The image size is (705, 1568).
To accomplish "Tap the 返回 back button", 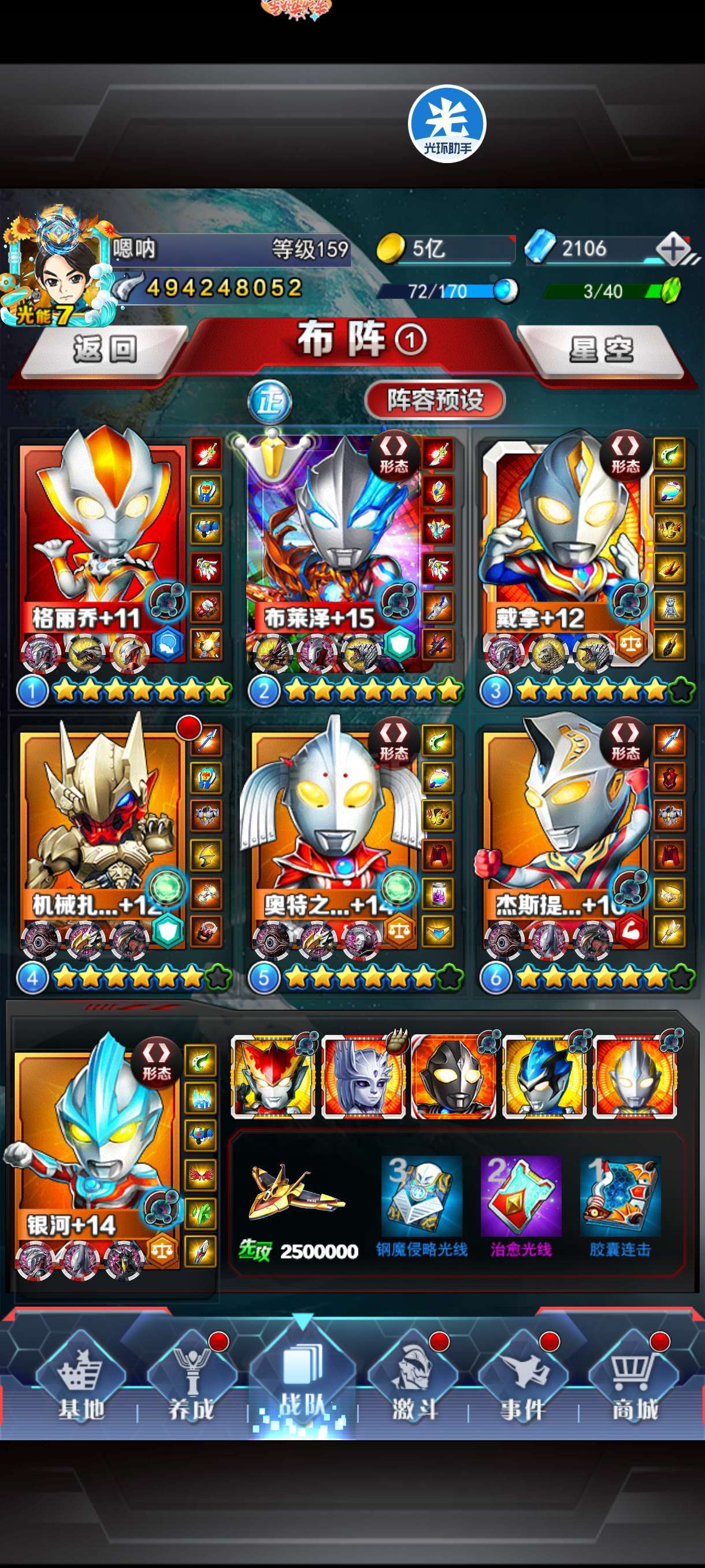I will [x=103, y=349].
